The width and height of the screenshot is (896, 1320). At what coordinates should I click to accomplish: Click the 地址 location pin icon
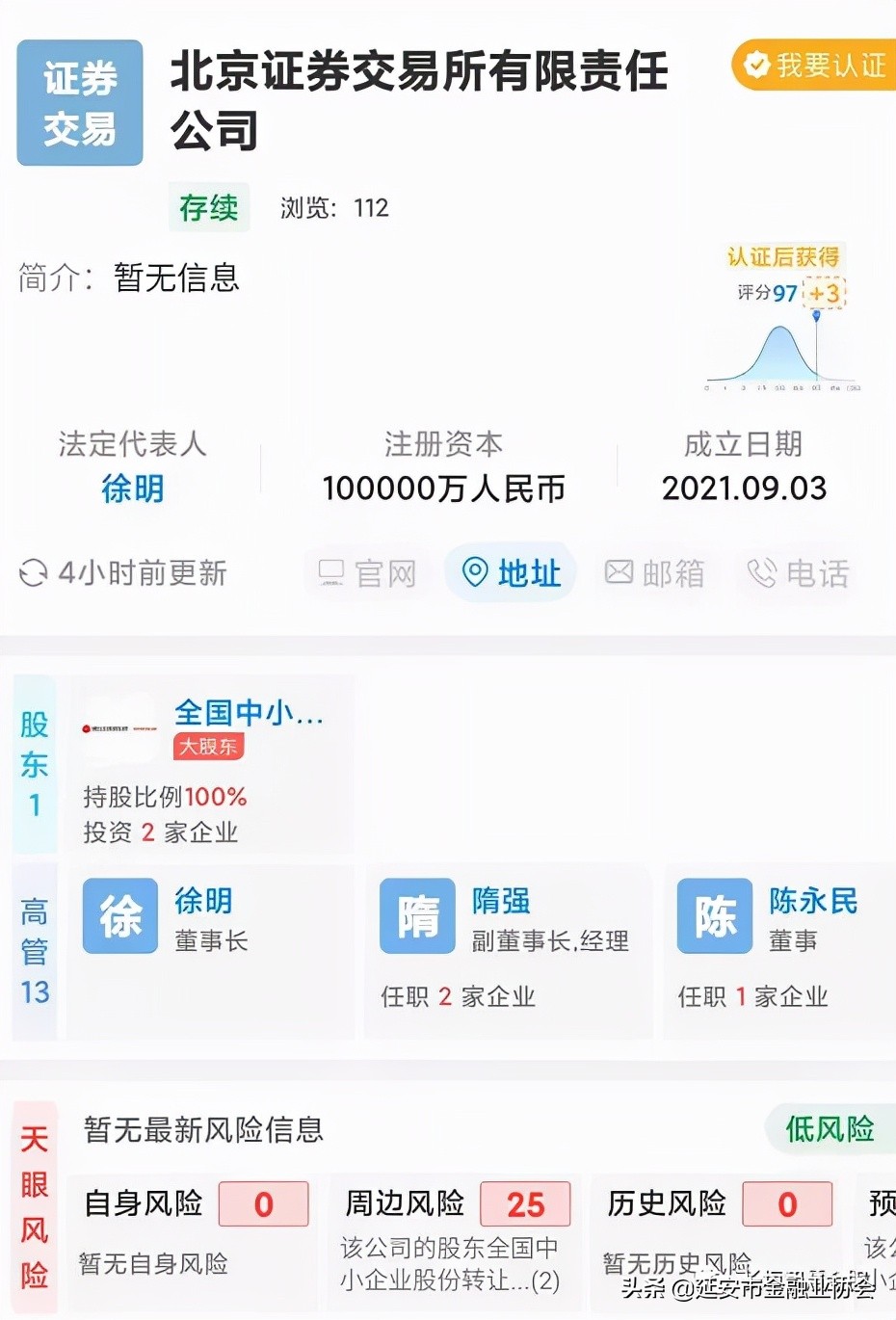click(474, 570)
